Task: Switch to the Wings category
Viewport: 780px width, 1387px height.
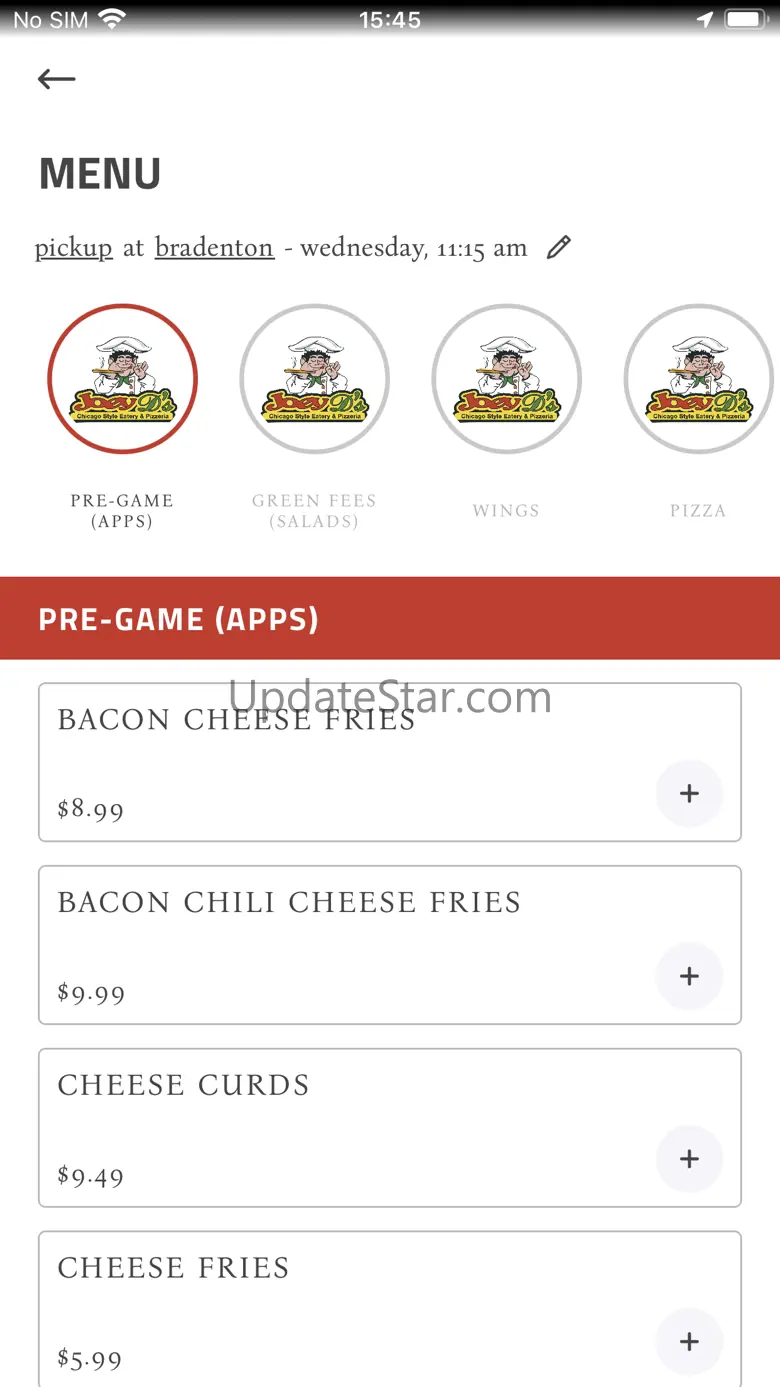Action: [x=506, y=379]
